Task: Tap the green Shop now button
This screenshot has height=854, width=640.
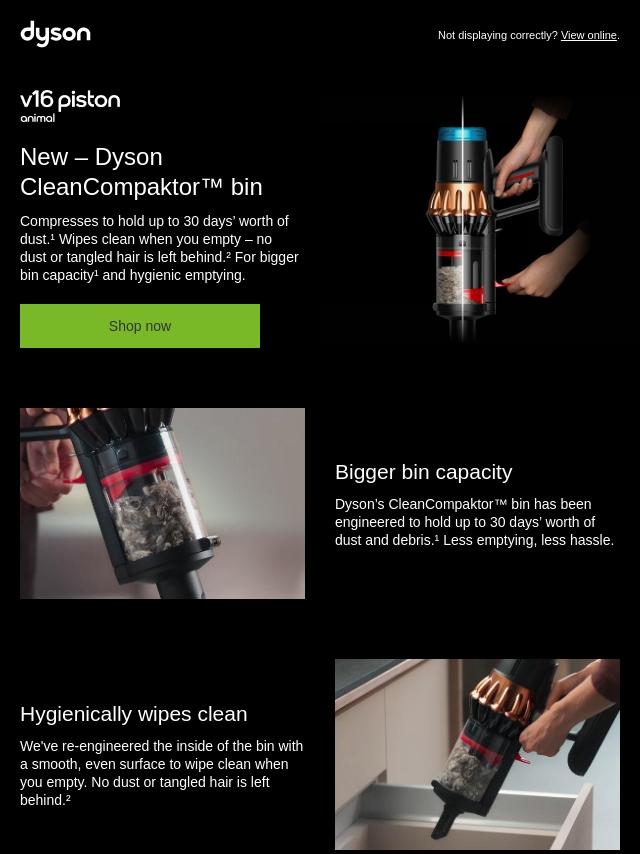Action: (140, 326)
